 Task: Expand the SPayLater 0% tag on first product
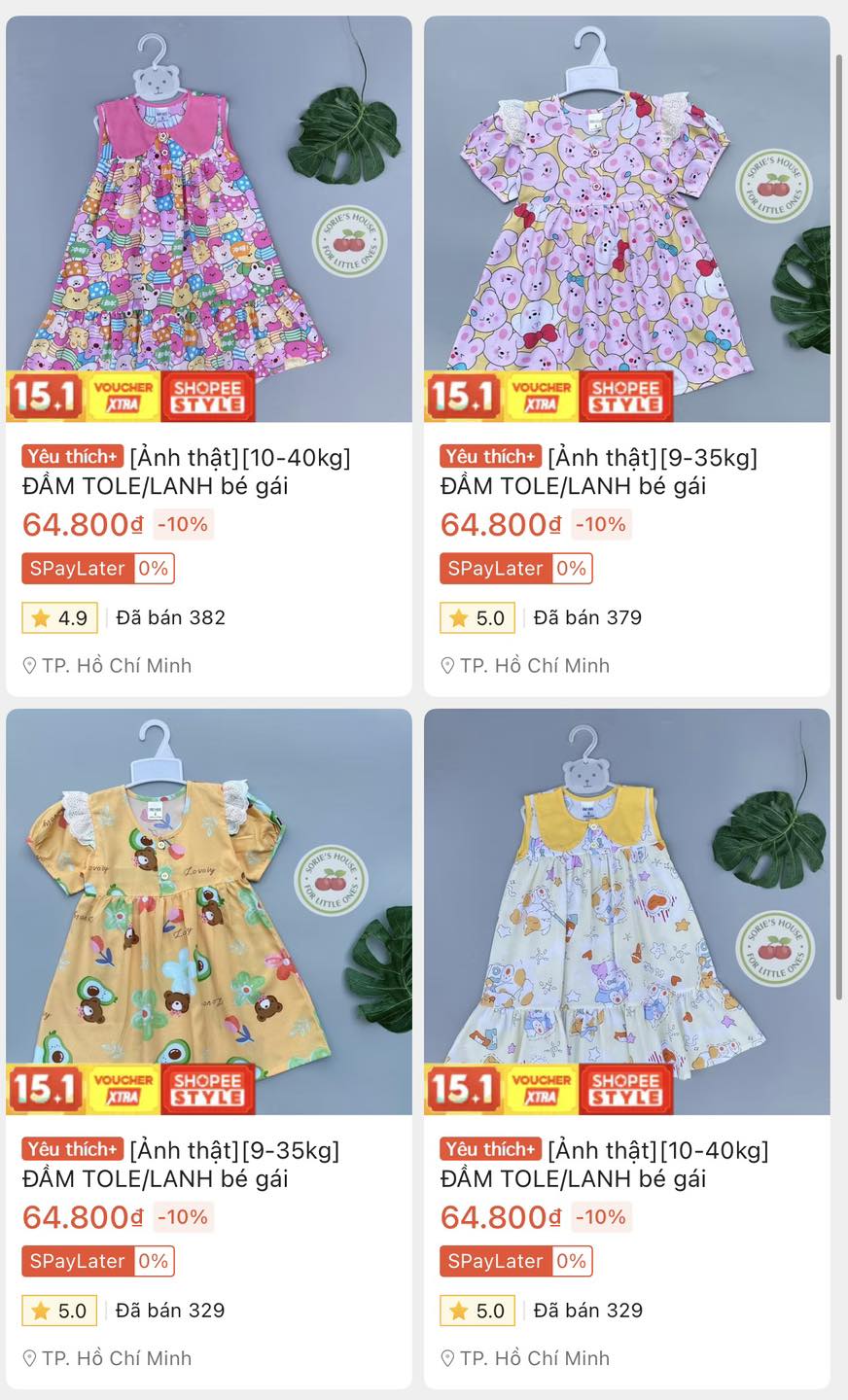97,569
